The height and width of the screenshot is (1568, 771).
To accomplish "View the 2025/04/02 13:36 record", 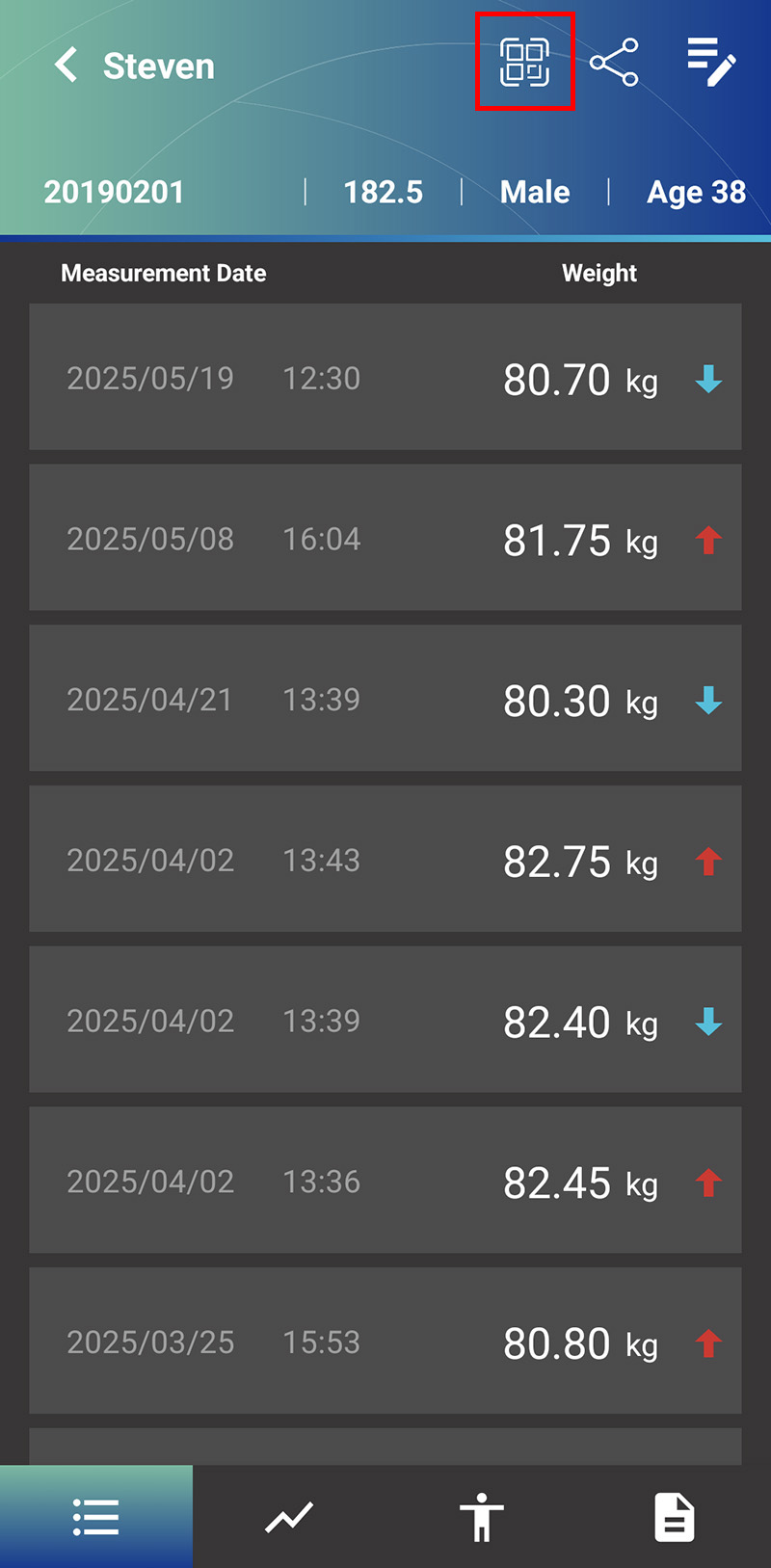I will click(385, 1181).
